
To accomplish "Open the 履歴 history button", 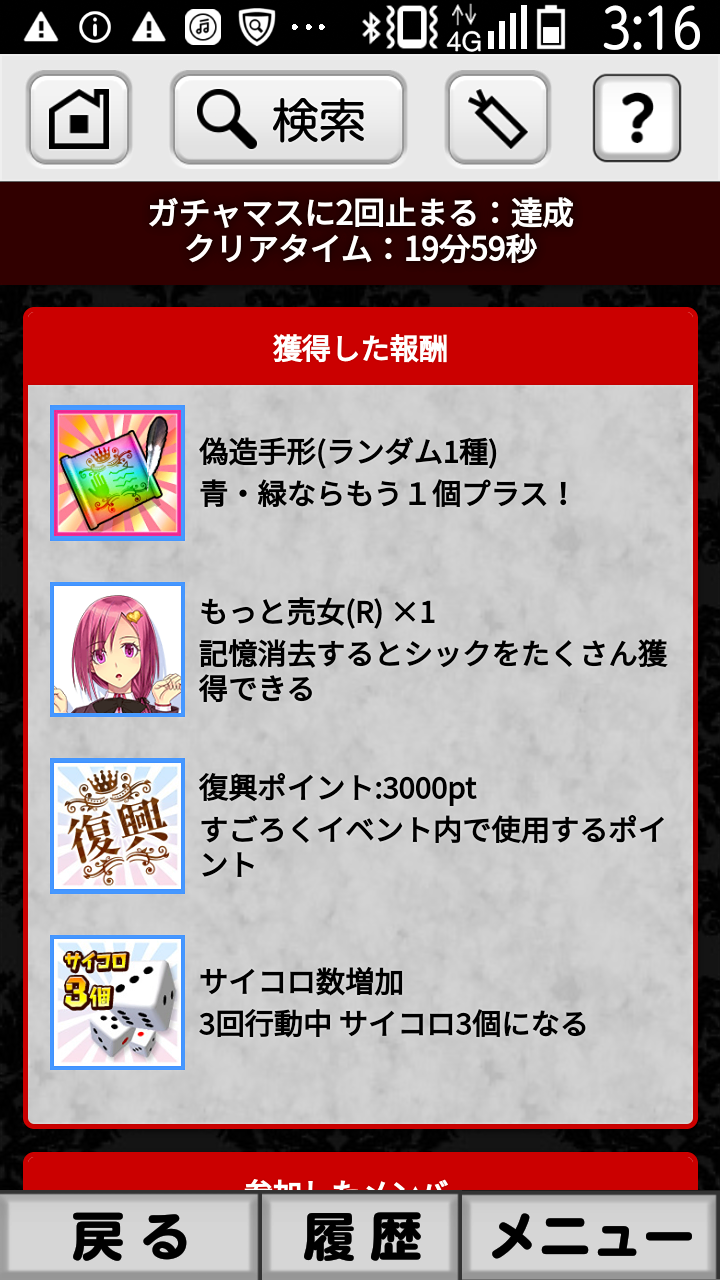I will pyautogui.click(x=361, y=1237).
